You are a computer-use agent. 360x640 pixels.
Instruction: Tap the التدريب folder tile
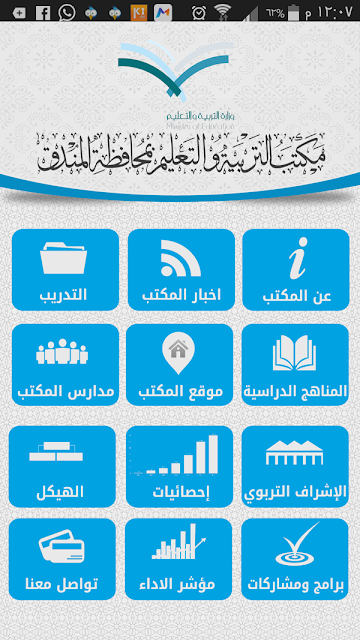click(65, 269)
